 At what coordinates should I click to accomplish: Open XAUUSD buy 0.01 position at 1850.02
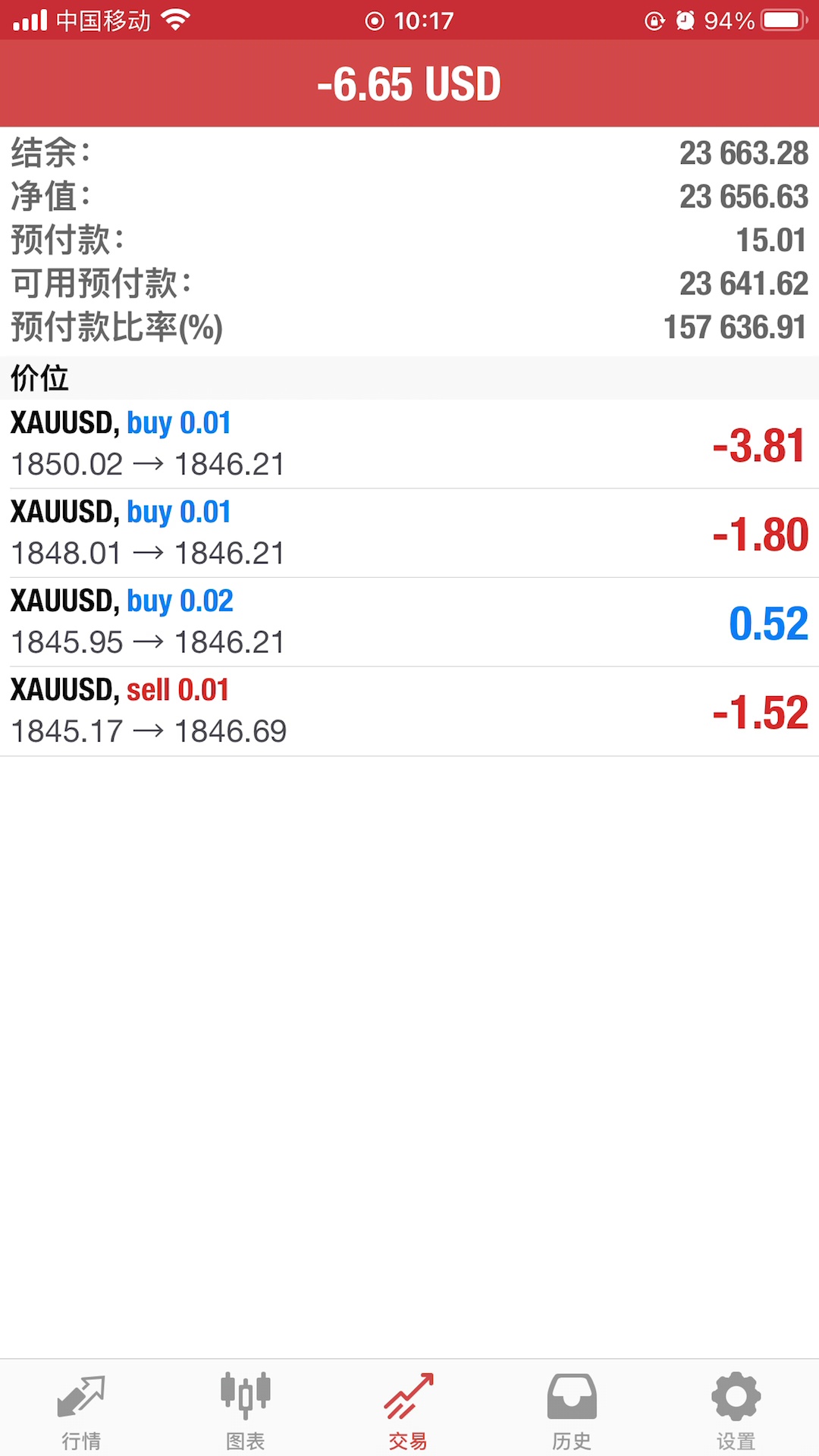(x=409, y=444)
